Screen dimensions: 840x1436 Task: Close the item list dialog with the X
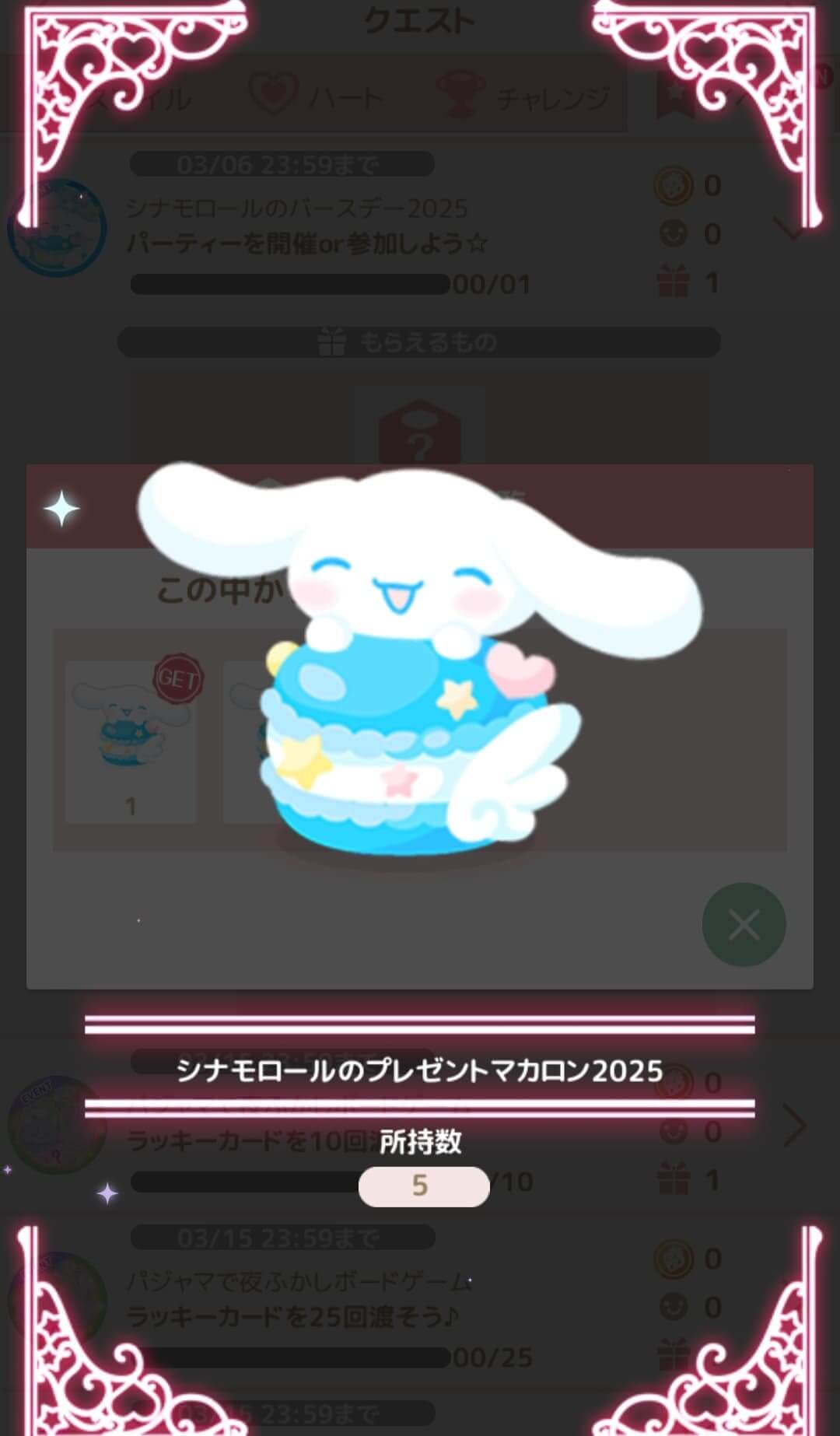(744, 925)
